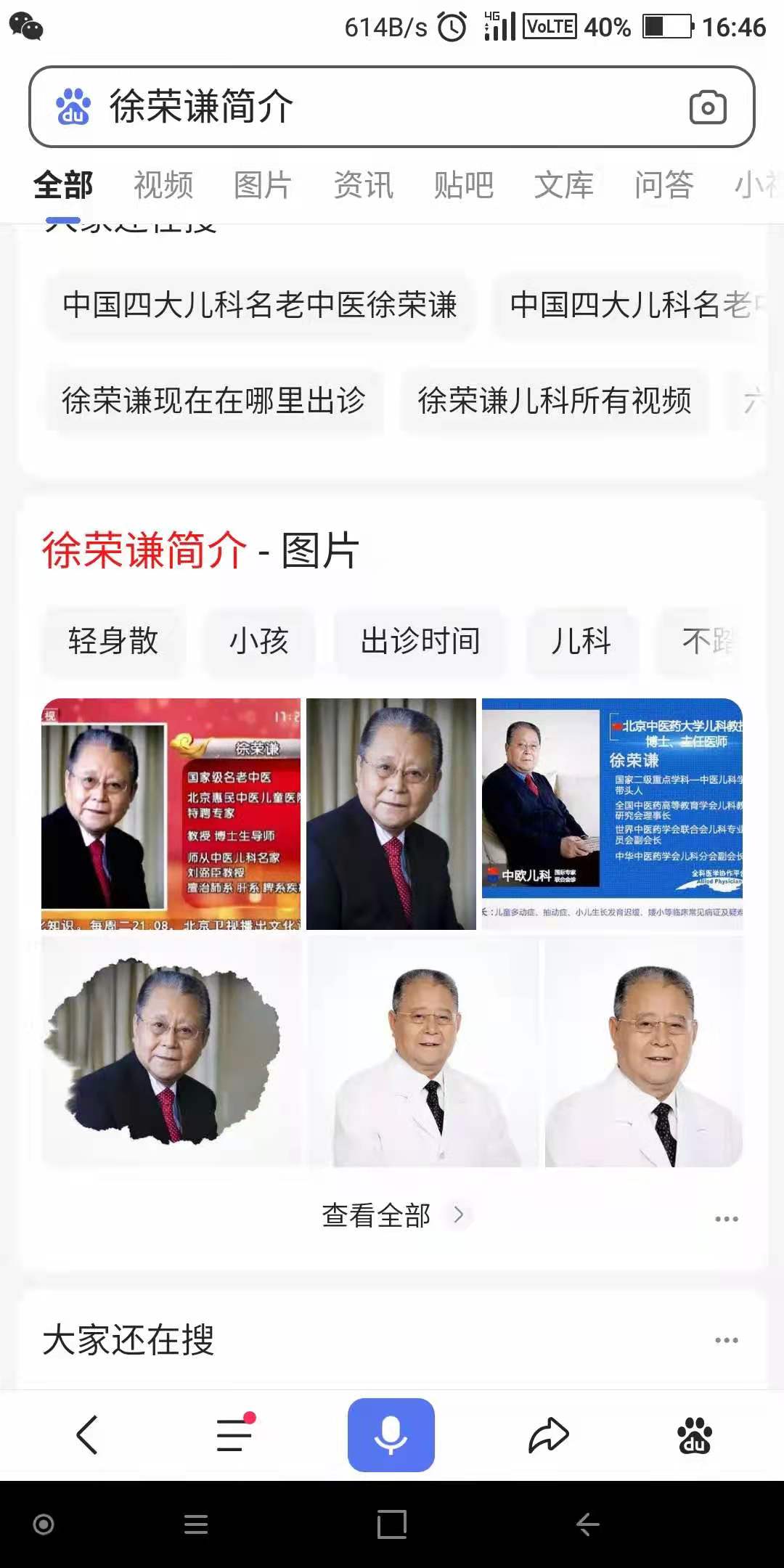Open the 资讯 tab
The height and width of the screenshot is (1568, 784).
click(x=363, y=185)
